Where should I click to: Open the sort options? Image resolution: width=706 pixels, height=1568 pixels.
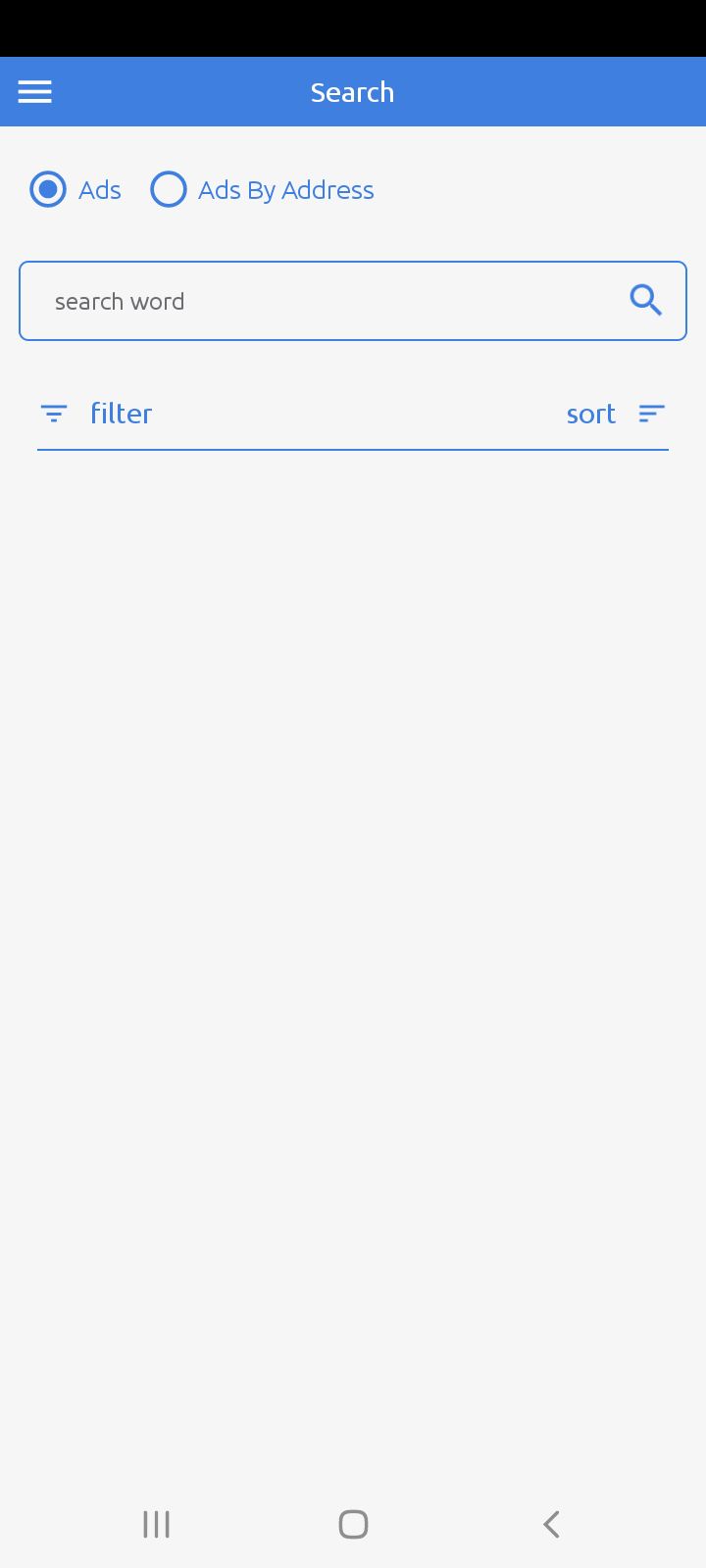tap(614, 414)
